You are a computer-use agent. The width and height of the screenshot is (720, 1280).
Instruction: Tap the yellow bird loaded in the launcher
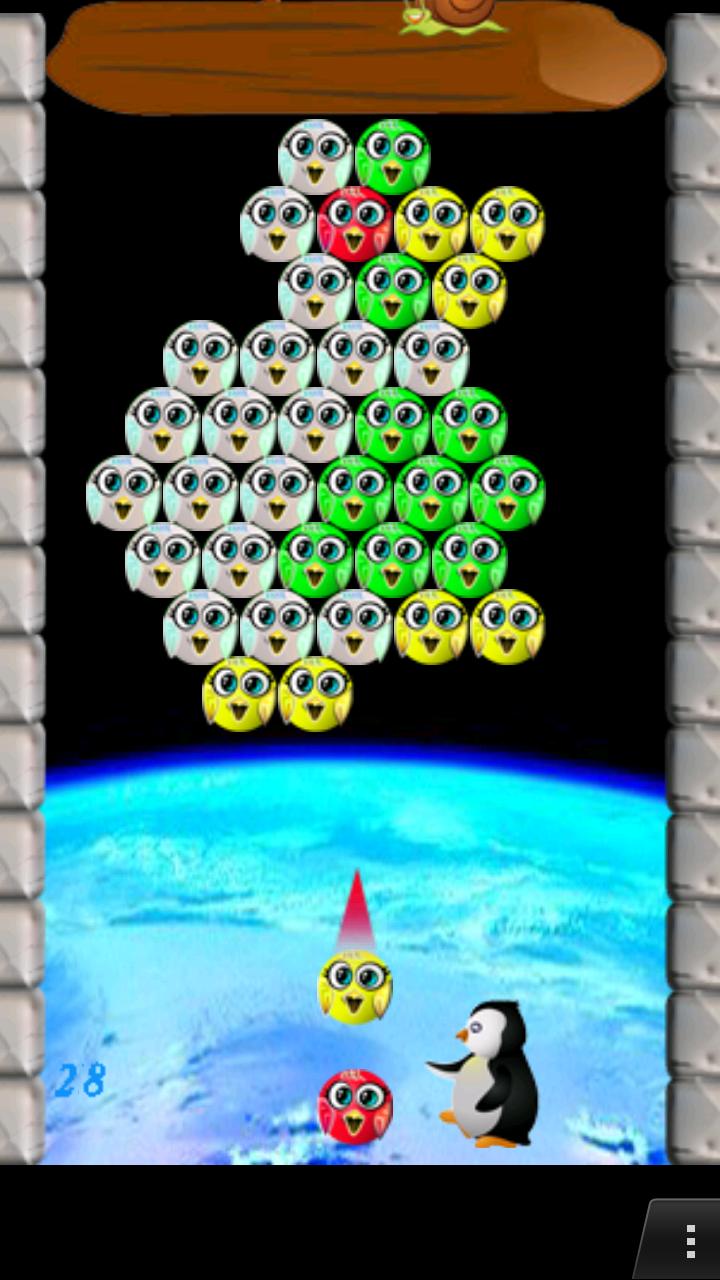pos(354,988)
